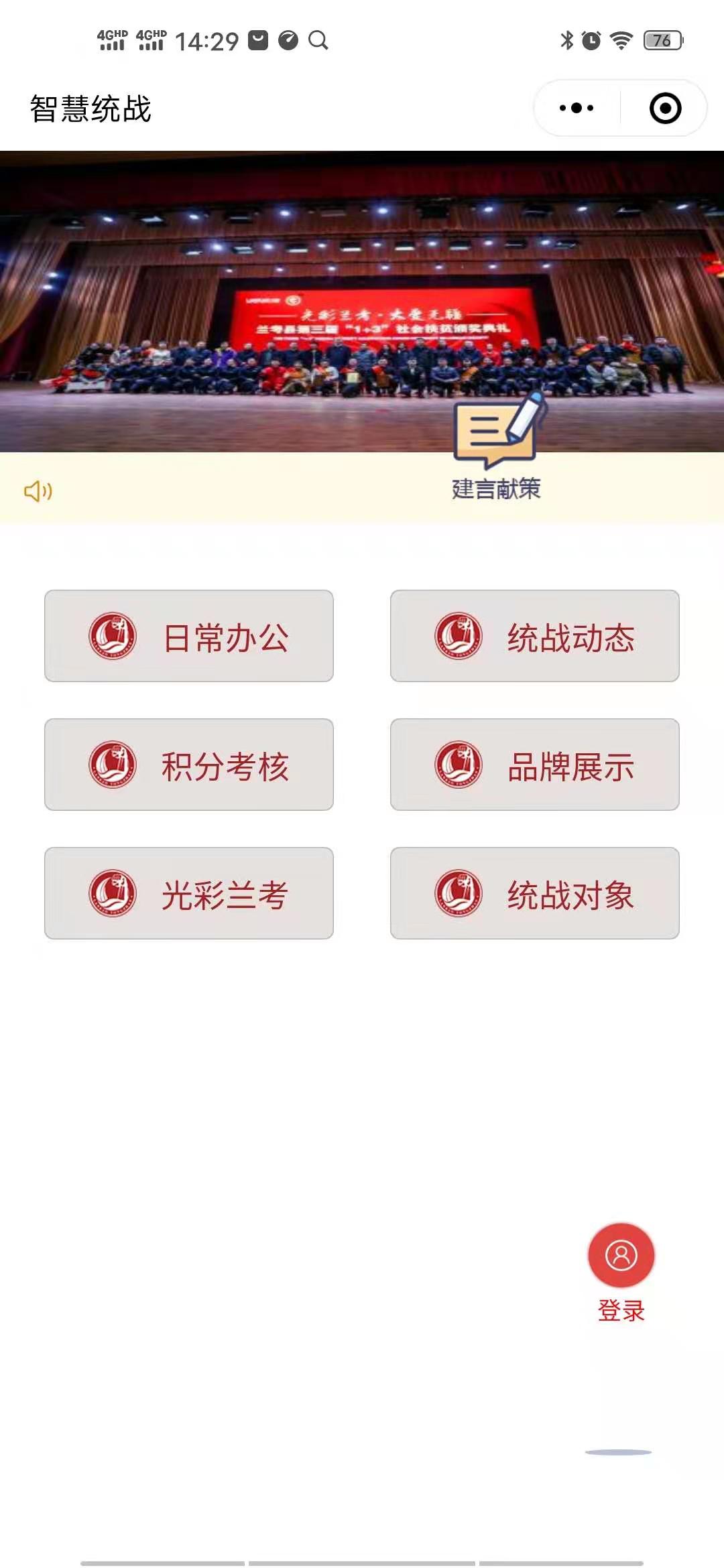
Task: Open the 品牌展示 section
Action: 534,764
